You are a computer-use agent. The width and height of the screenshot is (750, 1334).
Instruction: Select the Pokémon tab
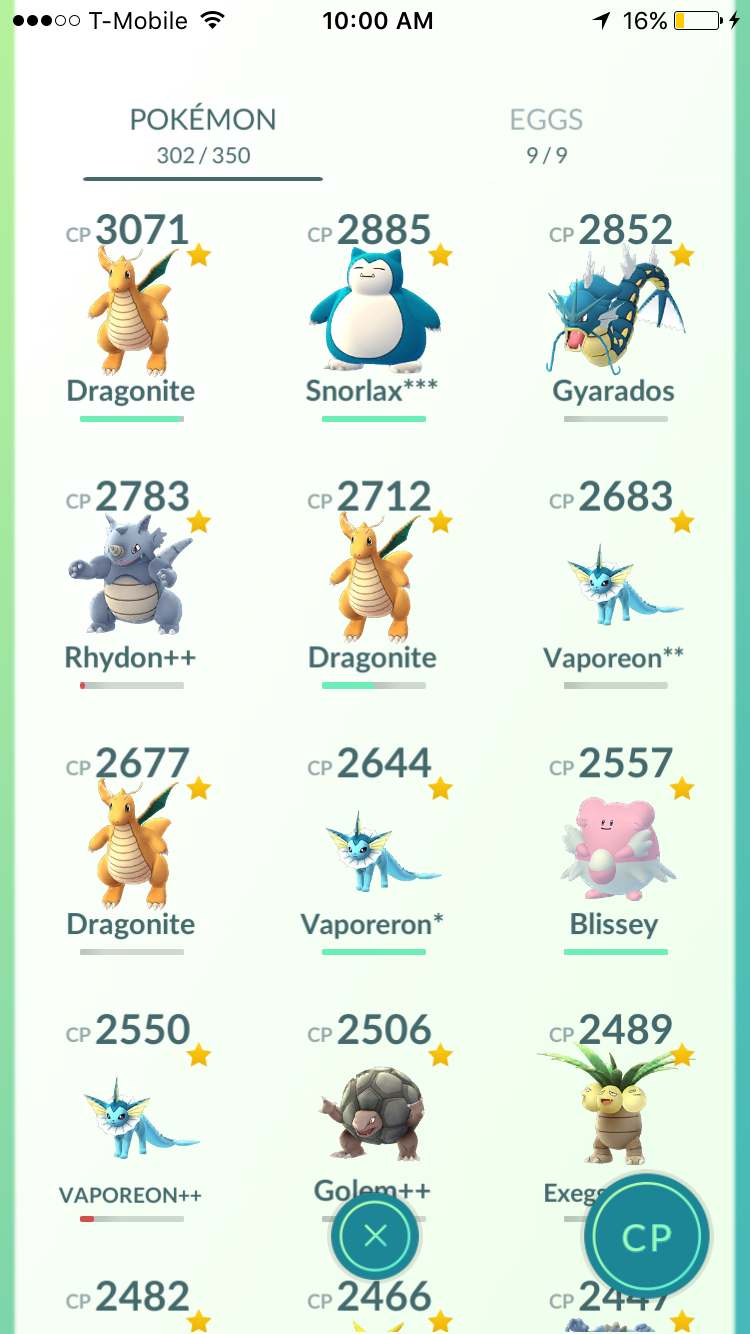point(203,136)
